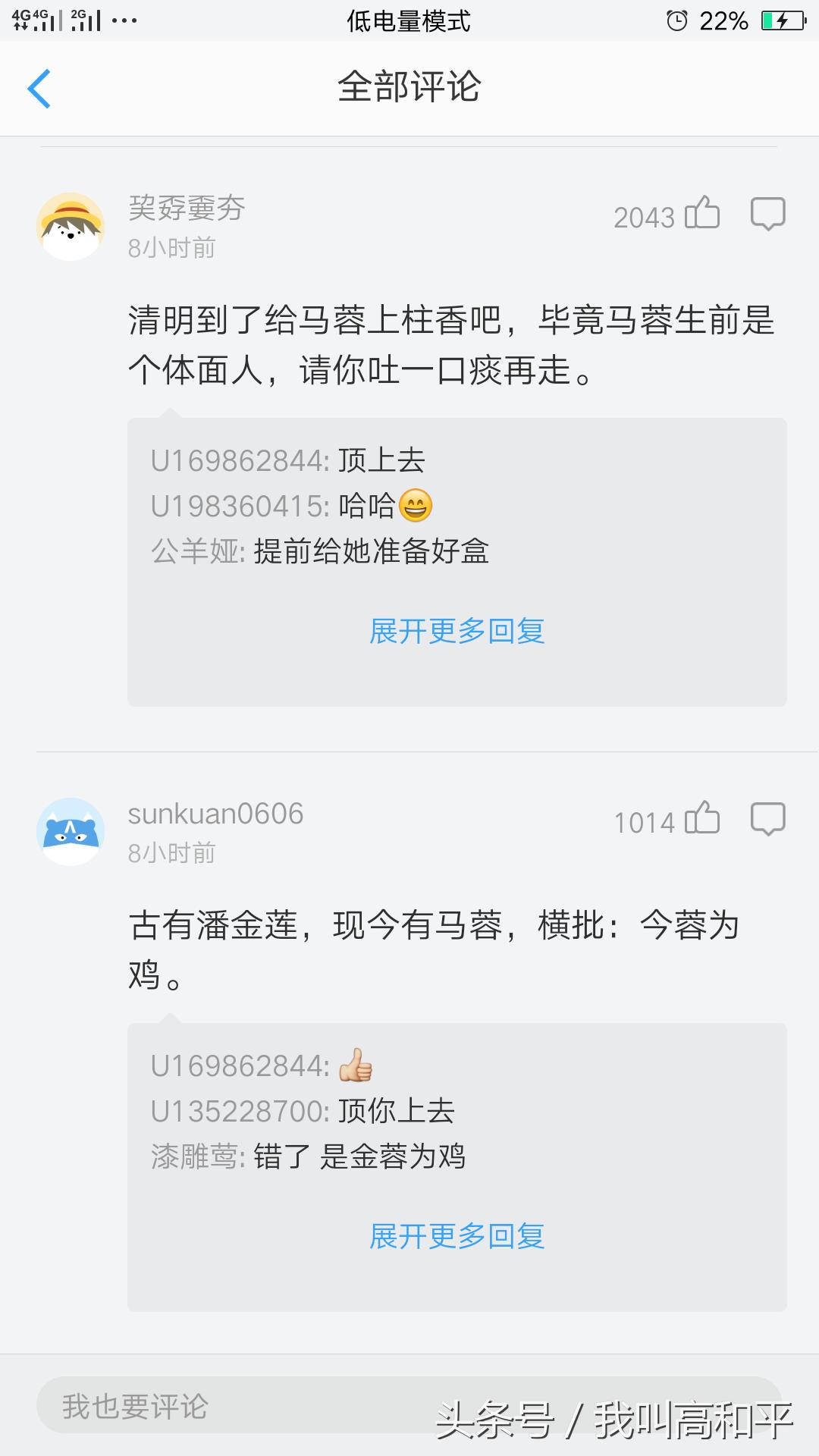Viewport: 819px width, 1456px height.
Task: Reply to the comment by 栔孬耍夯
Action: (767, 214)
